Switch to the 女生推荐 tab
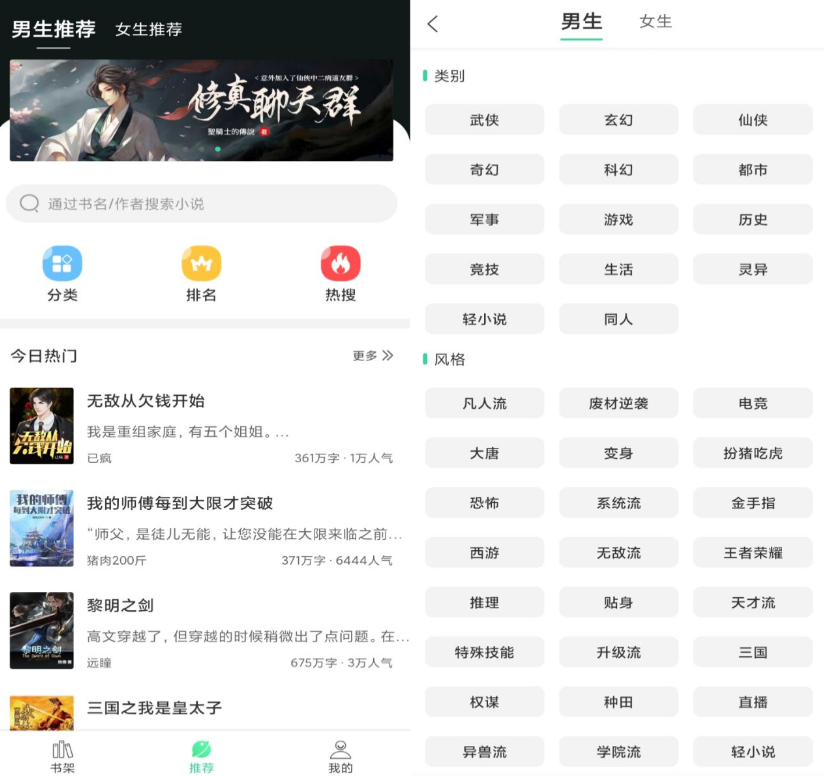Screen dimensions: 824x776 tap(148, 29)
